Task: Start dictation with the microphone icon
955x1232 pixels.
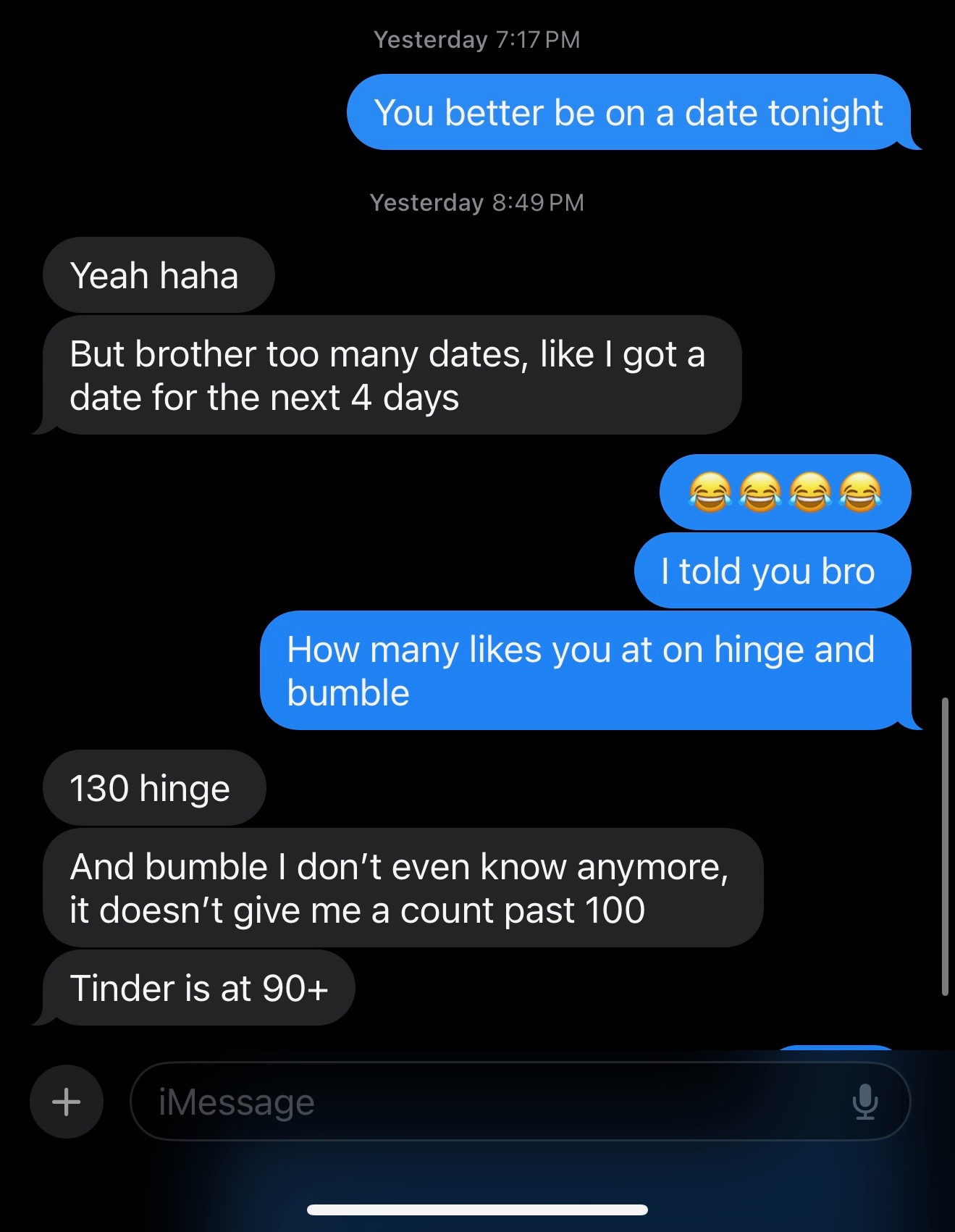Action: [864, 1102]
